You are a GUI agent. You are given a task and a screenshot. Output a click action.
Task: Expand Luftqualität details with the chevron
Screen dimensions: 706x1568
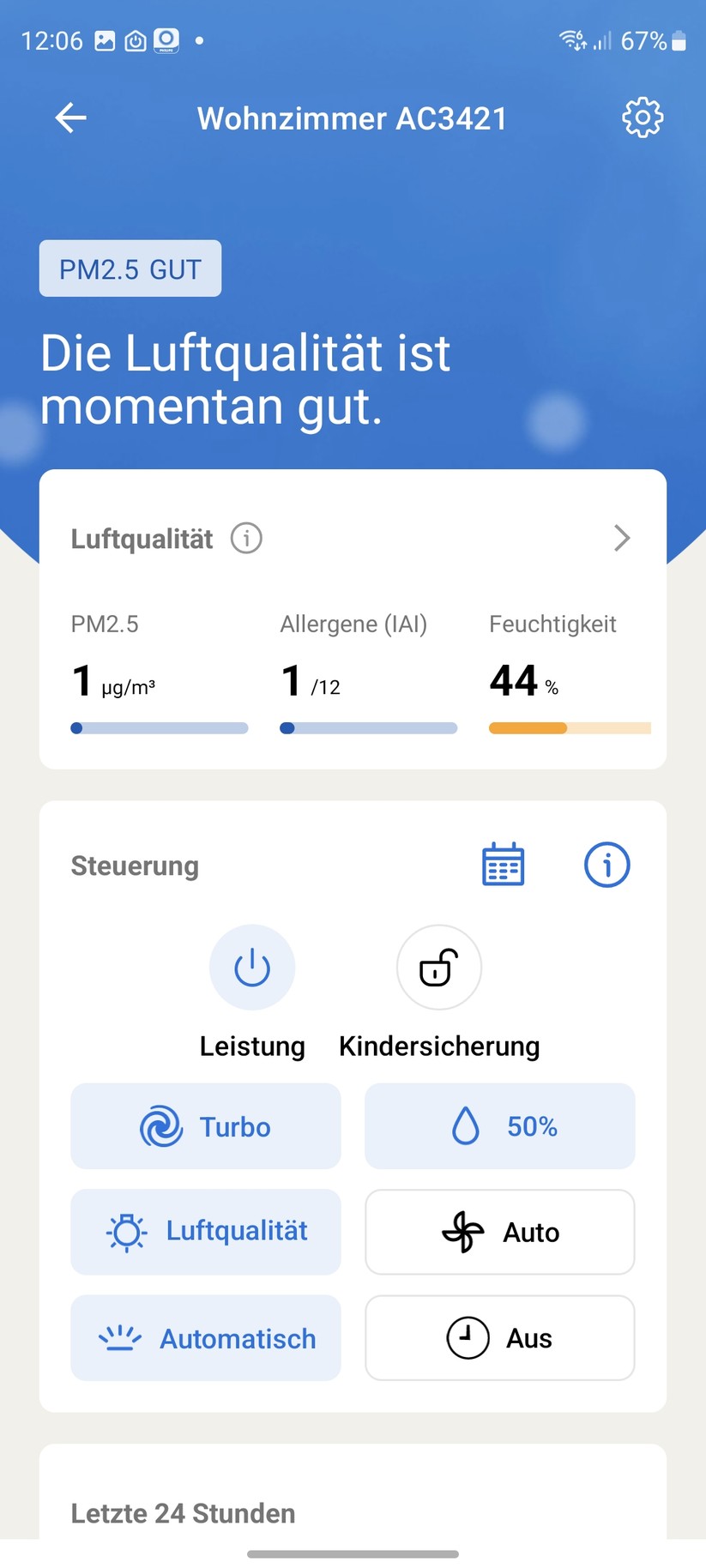(622, 538)
